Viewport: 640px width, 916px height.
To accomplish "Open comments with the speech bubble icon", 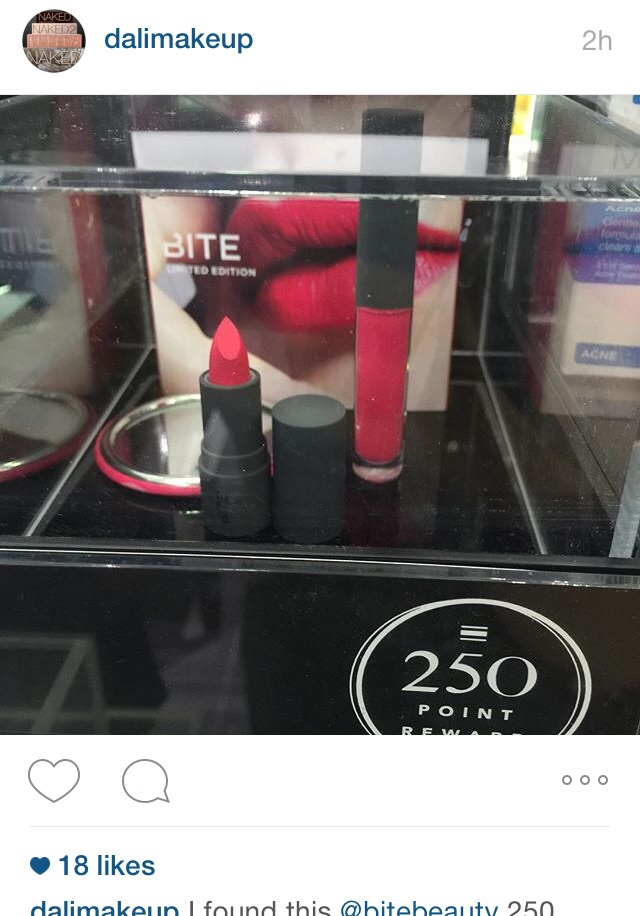I will pos(145,781).
